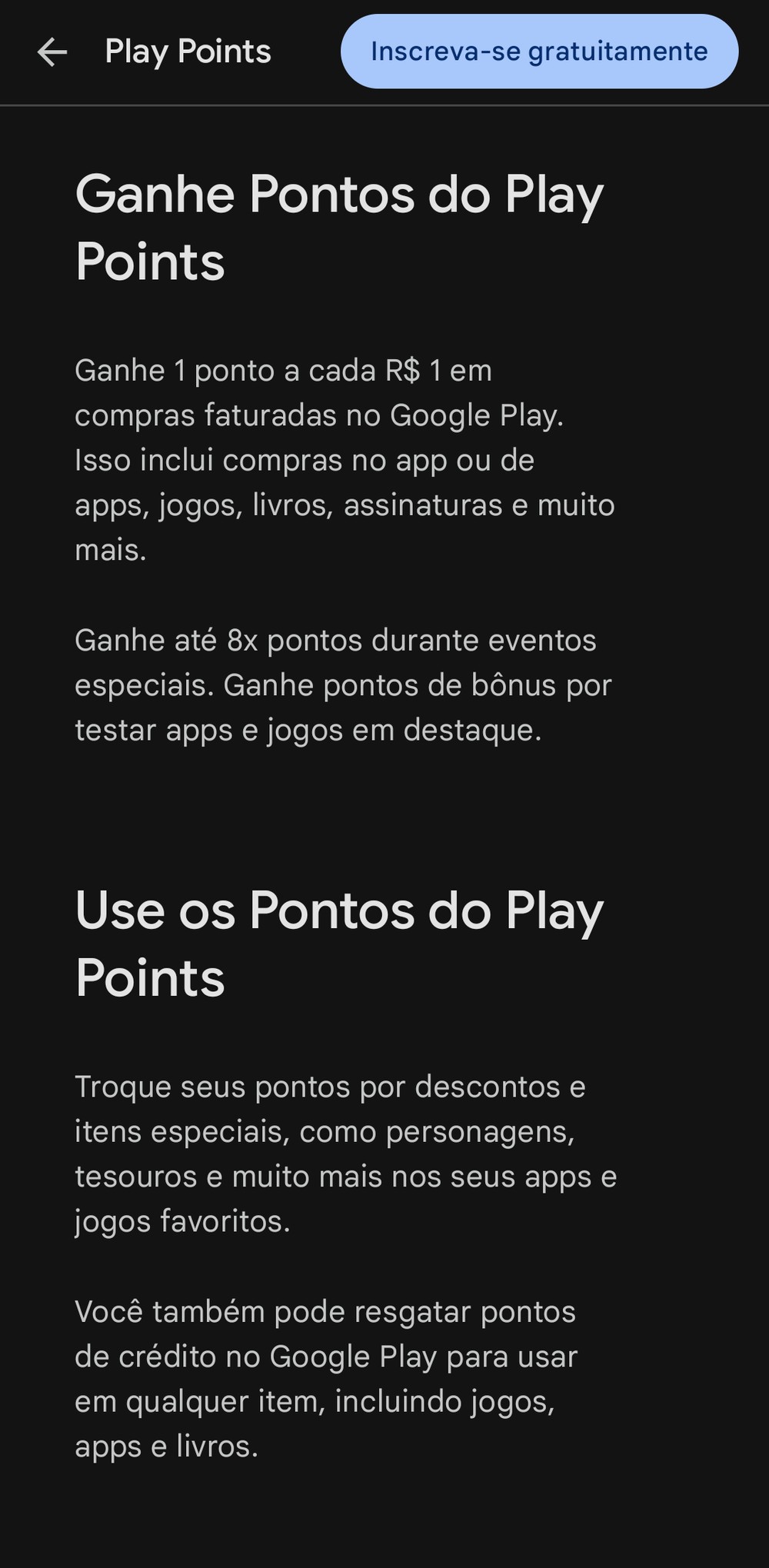The image size is (769, 1568).
Task: Go back using the arrow icon
Action: point(52,52)
